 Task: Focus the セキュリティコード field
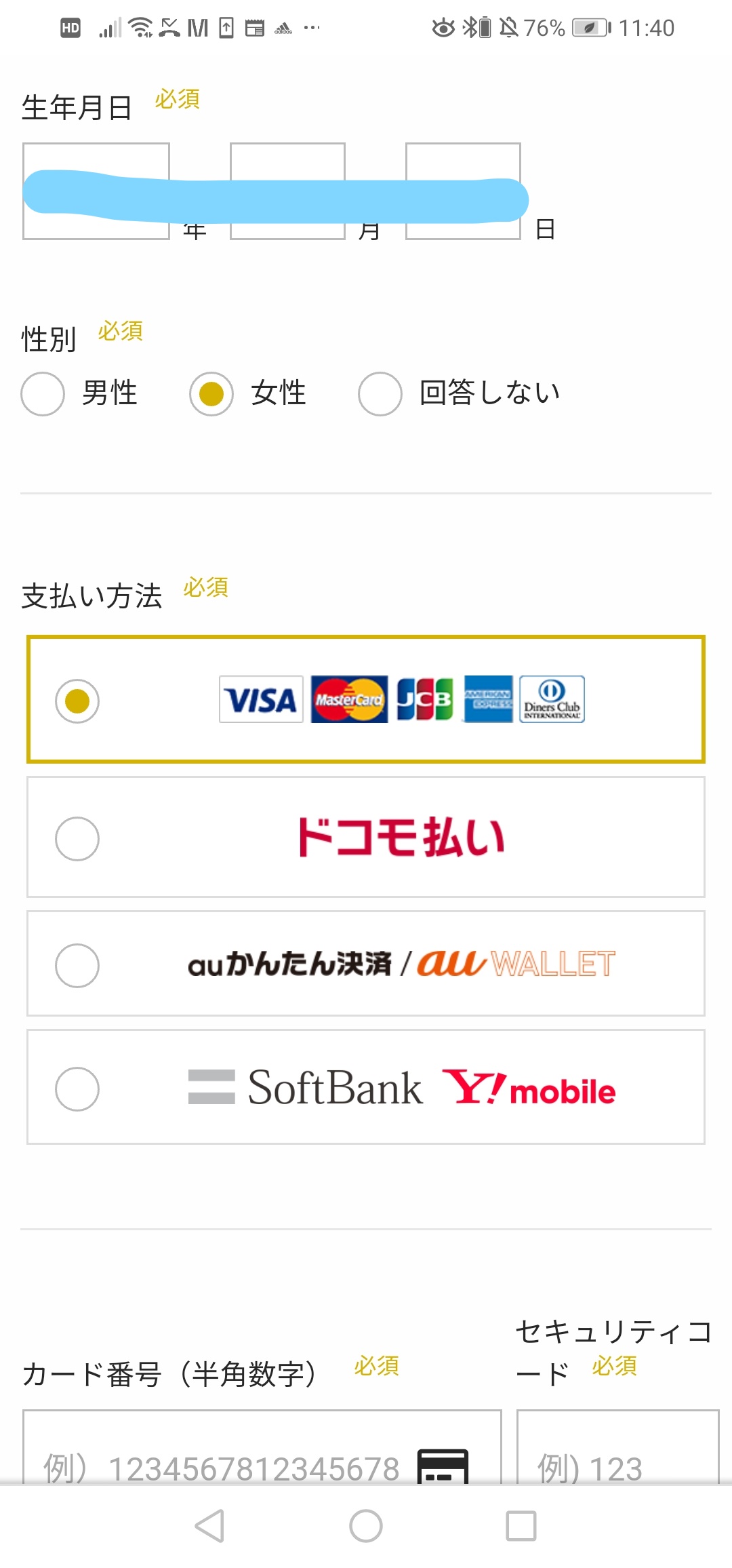[x=618, y=1447]
